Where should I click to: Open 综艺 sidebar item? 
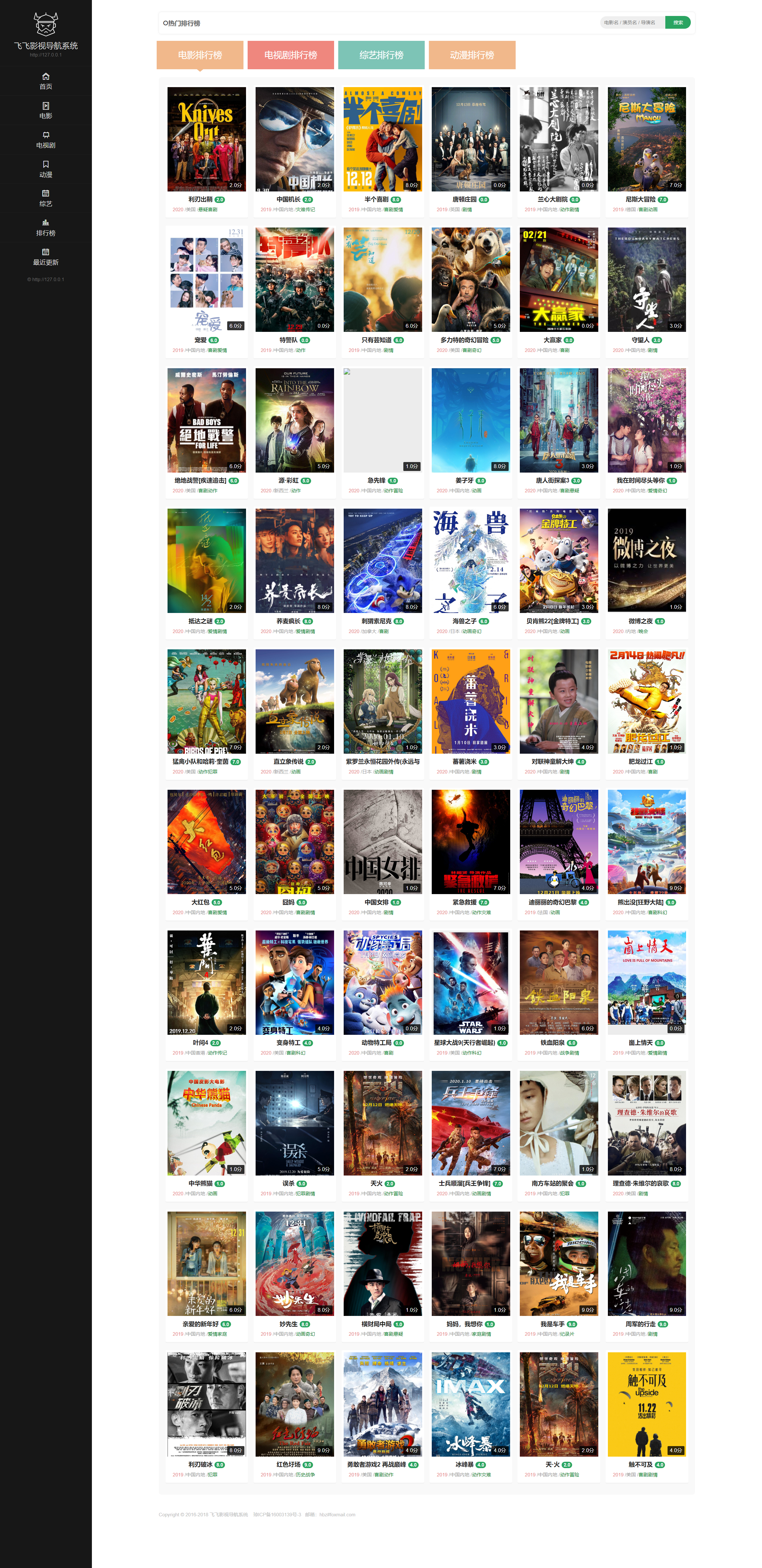46,198
